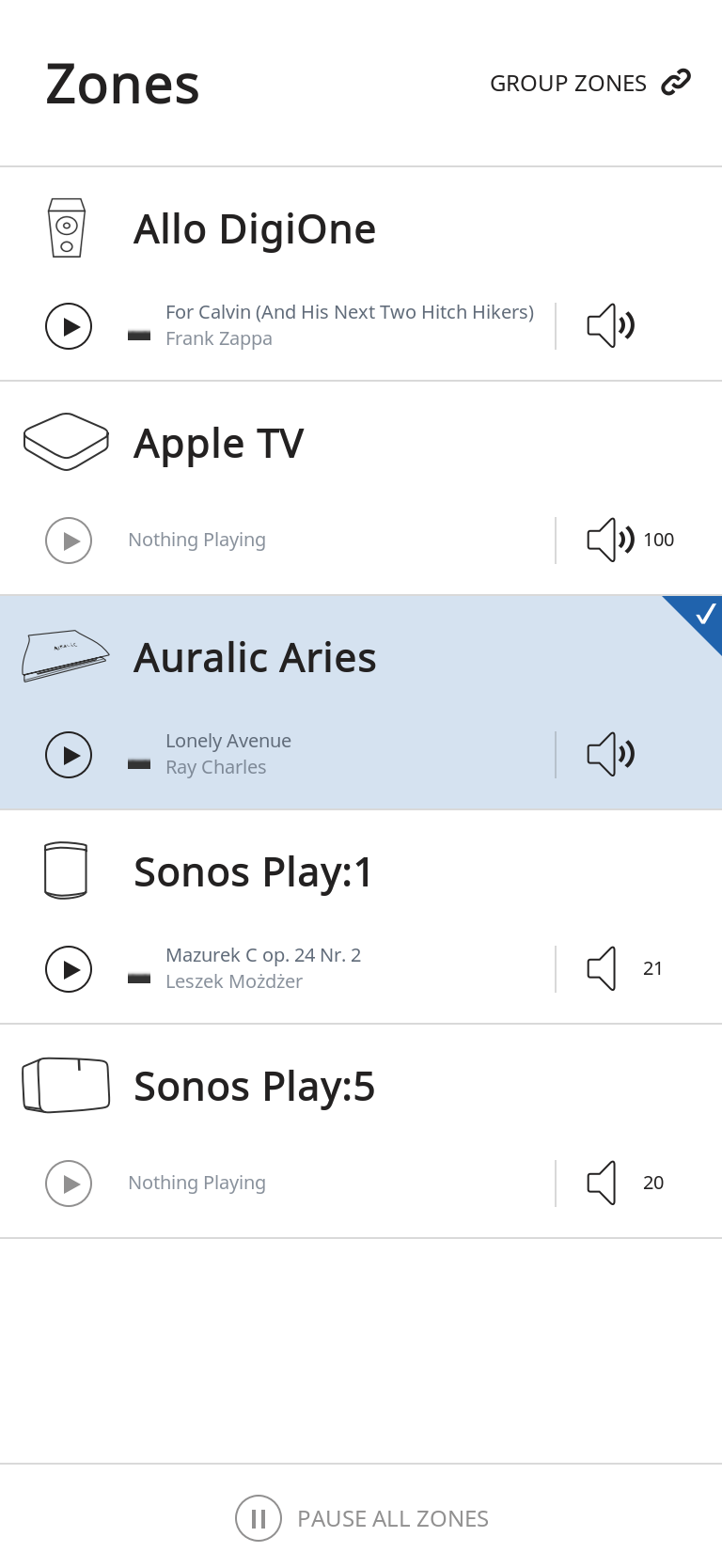This screenshot has height=1568, width=722.
Task: Tap Group Zones link icon
Action: [x=676, y=83]
